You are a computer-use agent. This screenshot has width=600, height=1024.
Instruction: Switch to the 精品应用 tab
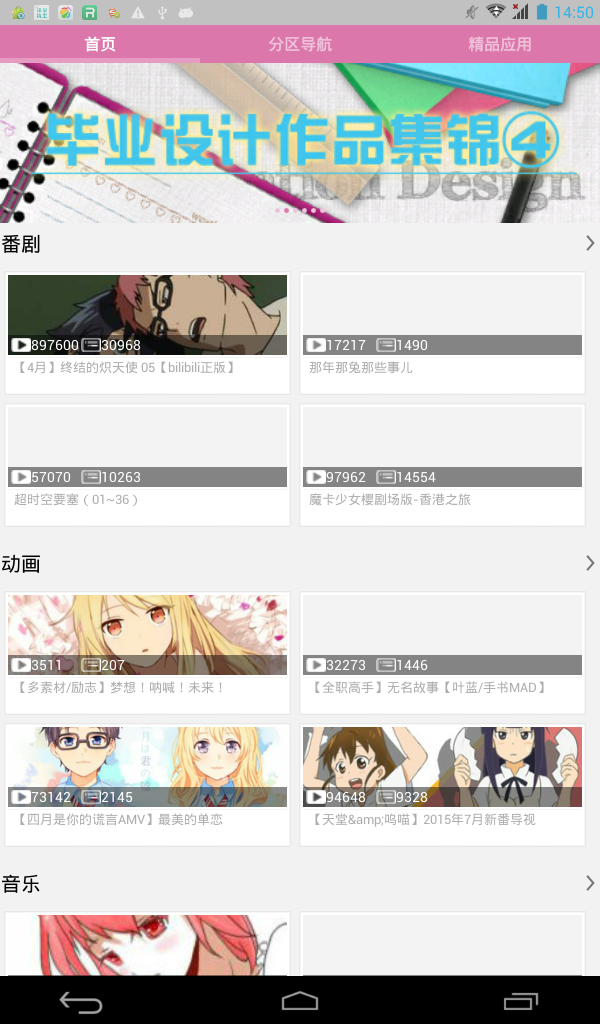(500, 45)
